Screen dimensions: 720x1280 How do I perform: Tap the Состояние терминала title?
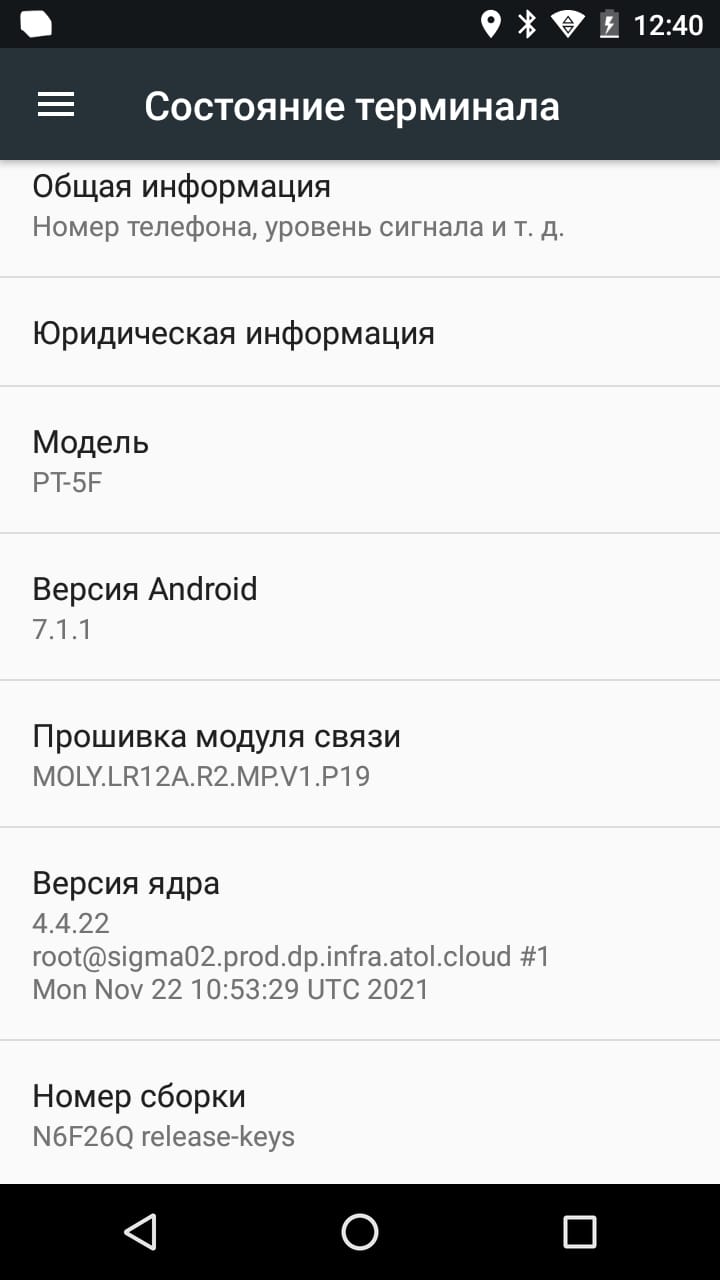pyautogui.click(x=353, y=104)
